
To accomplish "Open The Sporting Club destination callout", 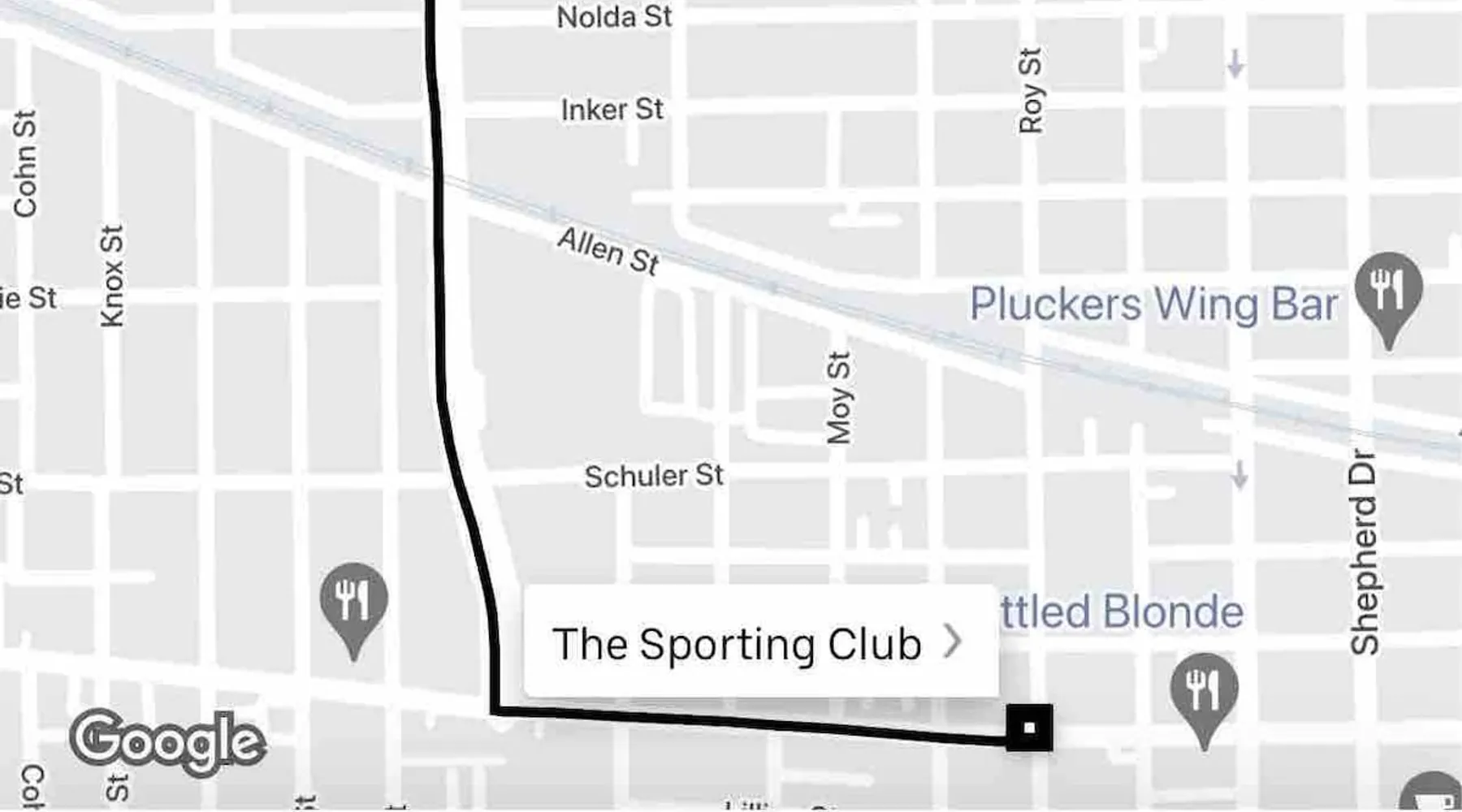I will click(759, 643).
